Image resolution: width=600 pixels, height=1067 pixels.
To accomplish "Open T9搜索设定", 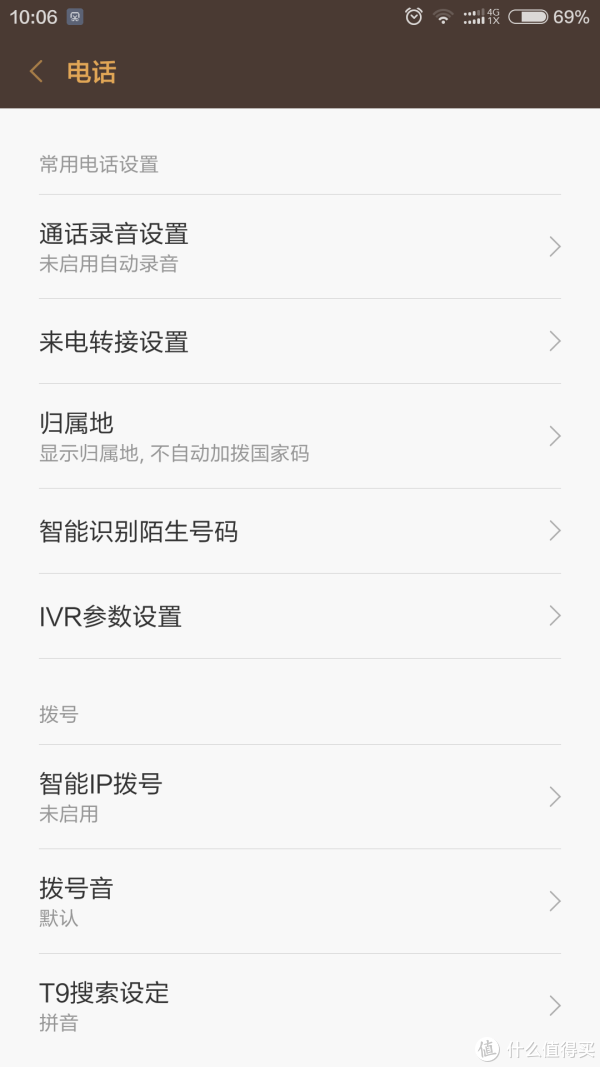I will (300, 1005).
